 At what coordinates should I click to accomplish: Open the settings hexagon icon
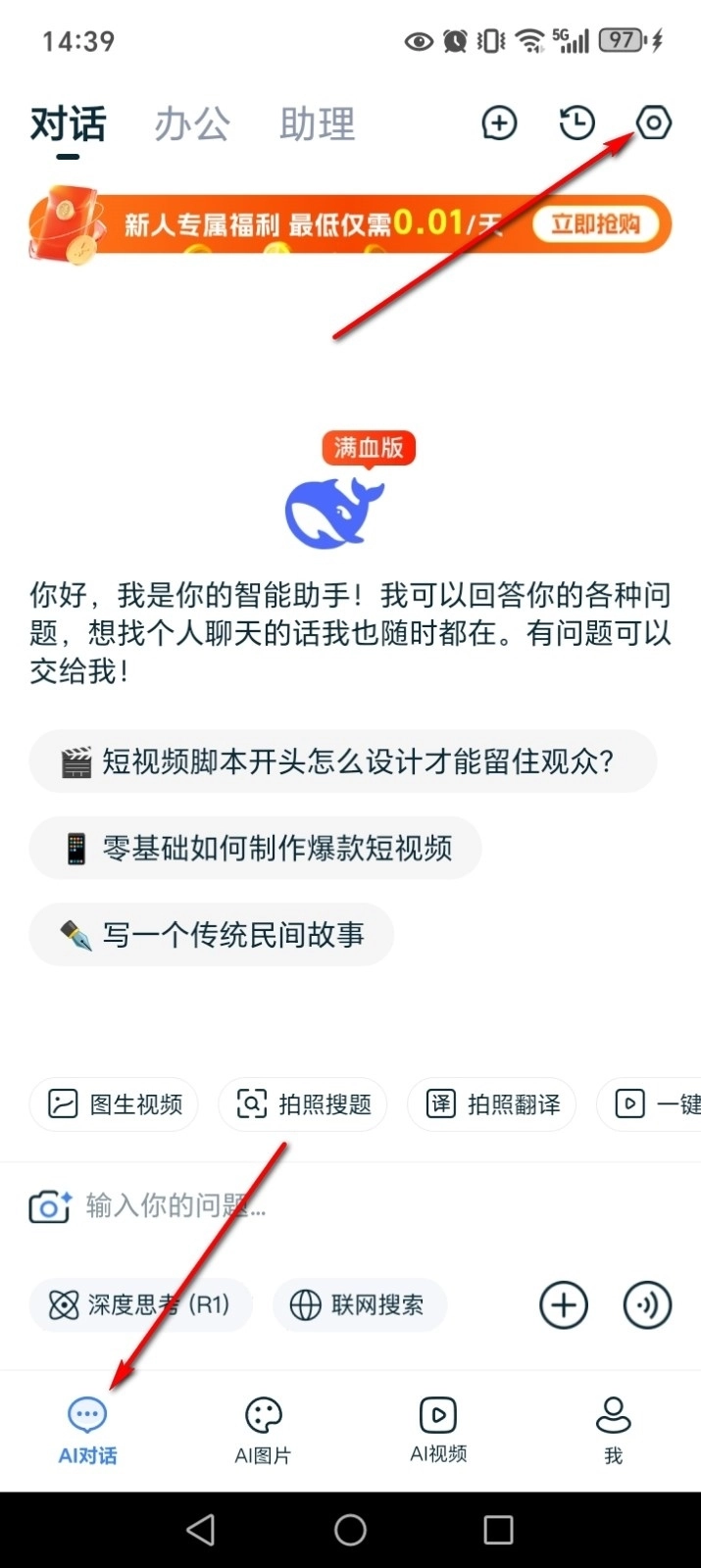[x=653, y=123]
